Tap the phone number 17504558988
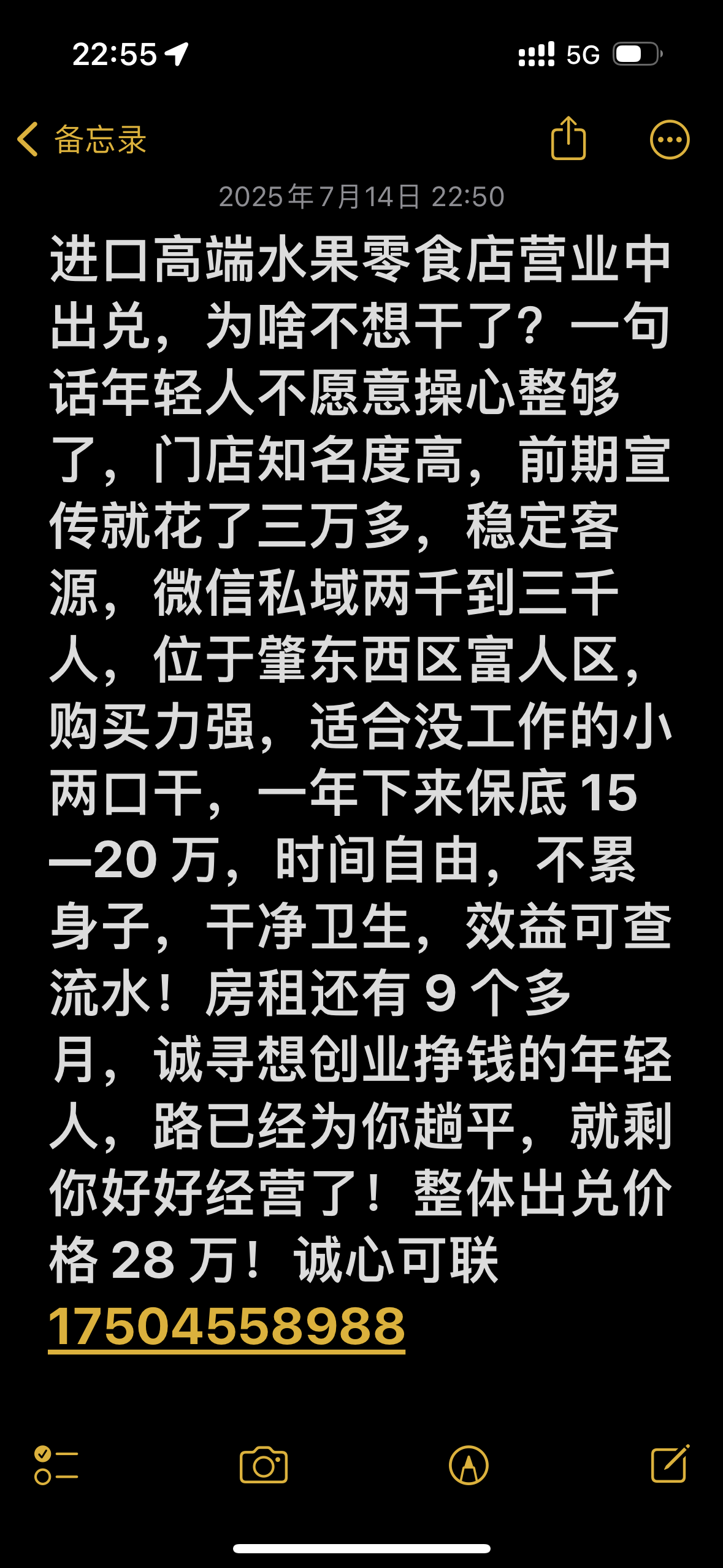The width and height of the screenshot is (723, 1568). coord(226,1327)
